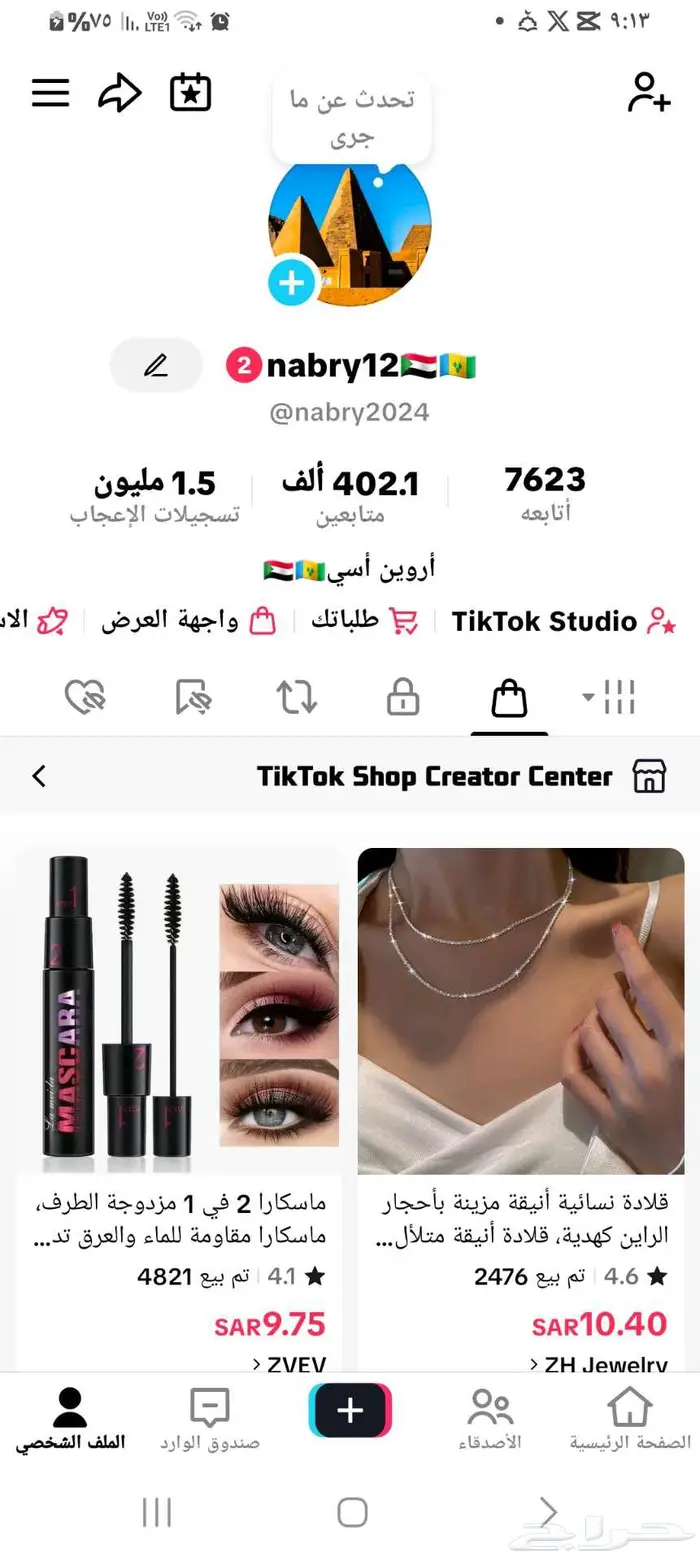The width and height of the screenshot is (700, 1561).
Task: Open the calendar star icon
Action: coord(190,93)
